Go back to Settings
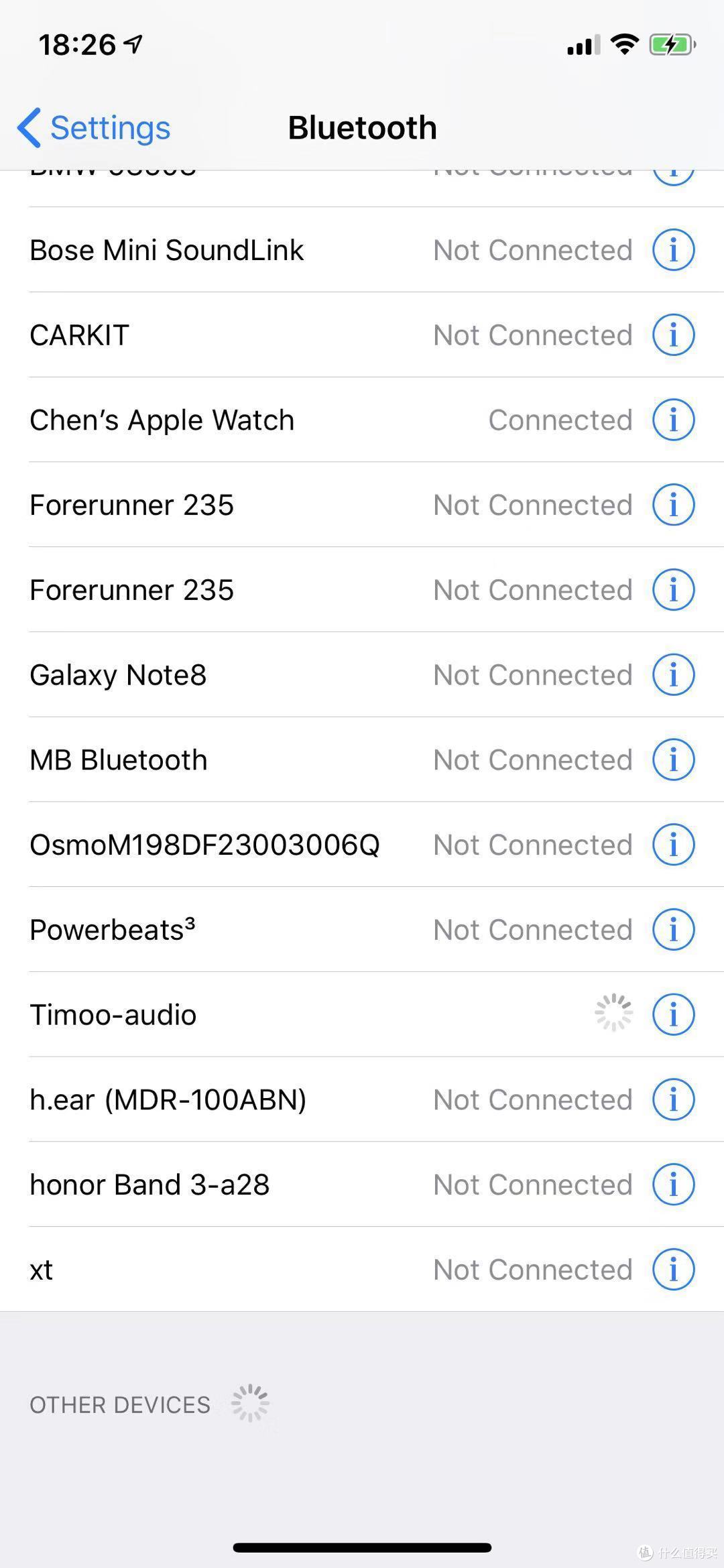The width and height of the screenshot is (724, 1568). [94, 127]
